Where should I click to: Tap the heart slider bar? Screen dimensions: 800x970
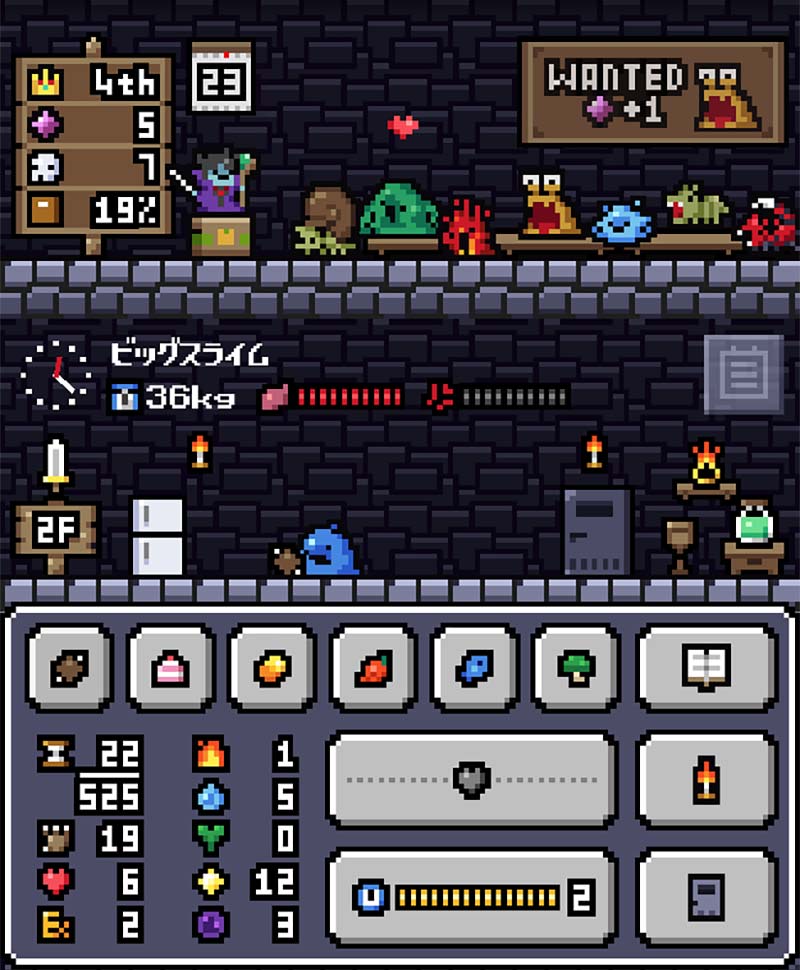[471, 780]
